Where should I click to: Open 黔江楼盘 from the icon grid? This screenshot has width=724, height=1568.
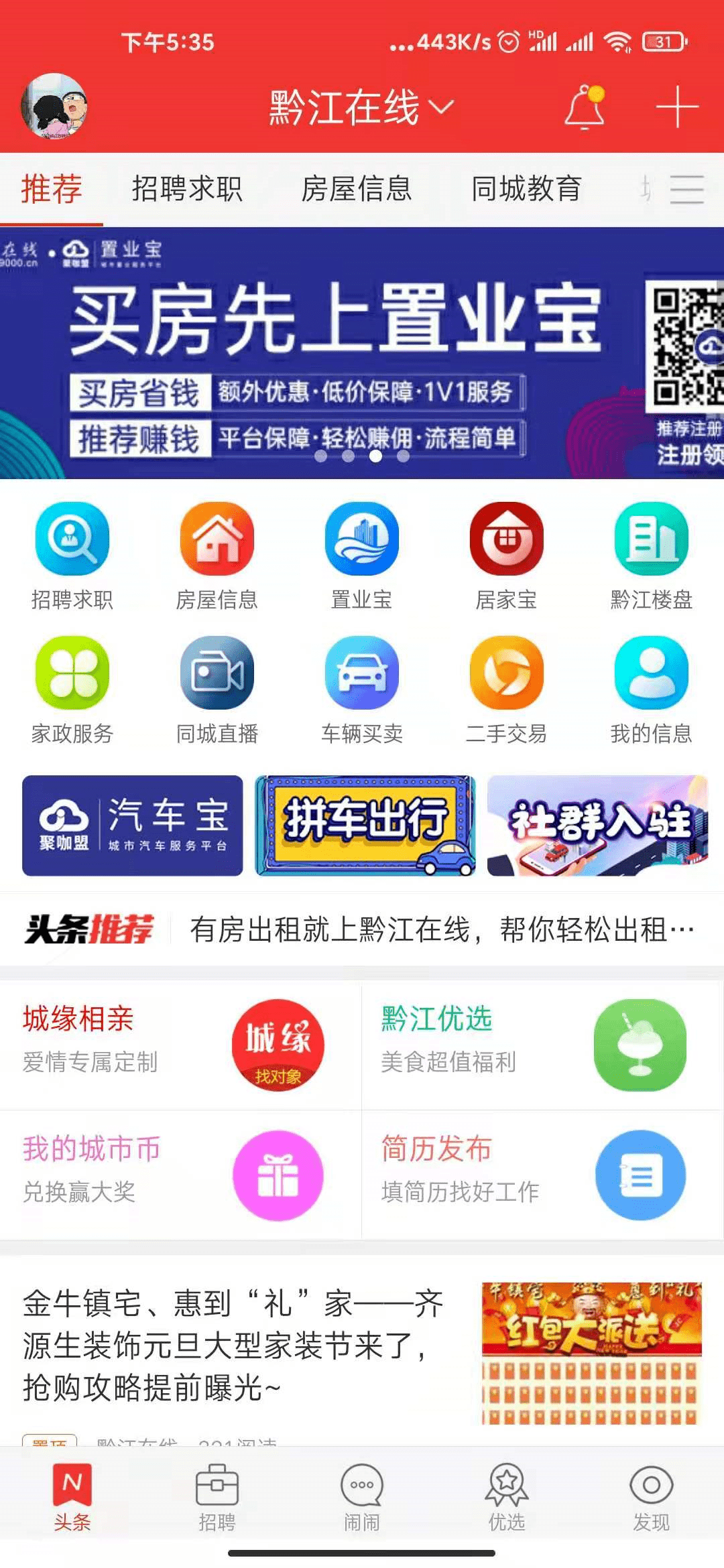coord(651,556)
